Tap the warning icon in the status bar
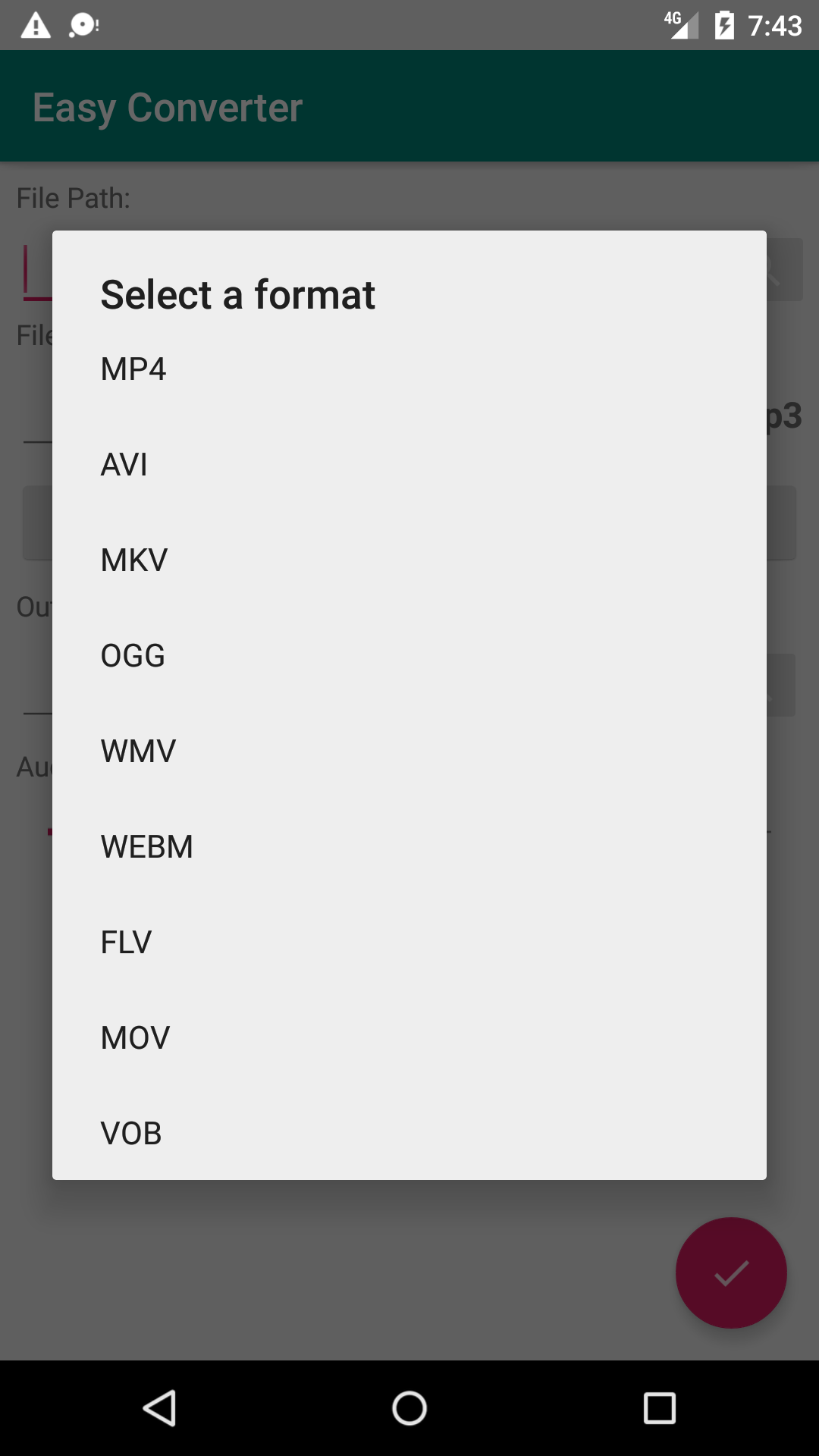 [x=34, y=24]
